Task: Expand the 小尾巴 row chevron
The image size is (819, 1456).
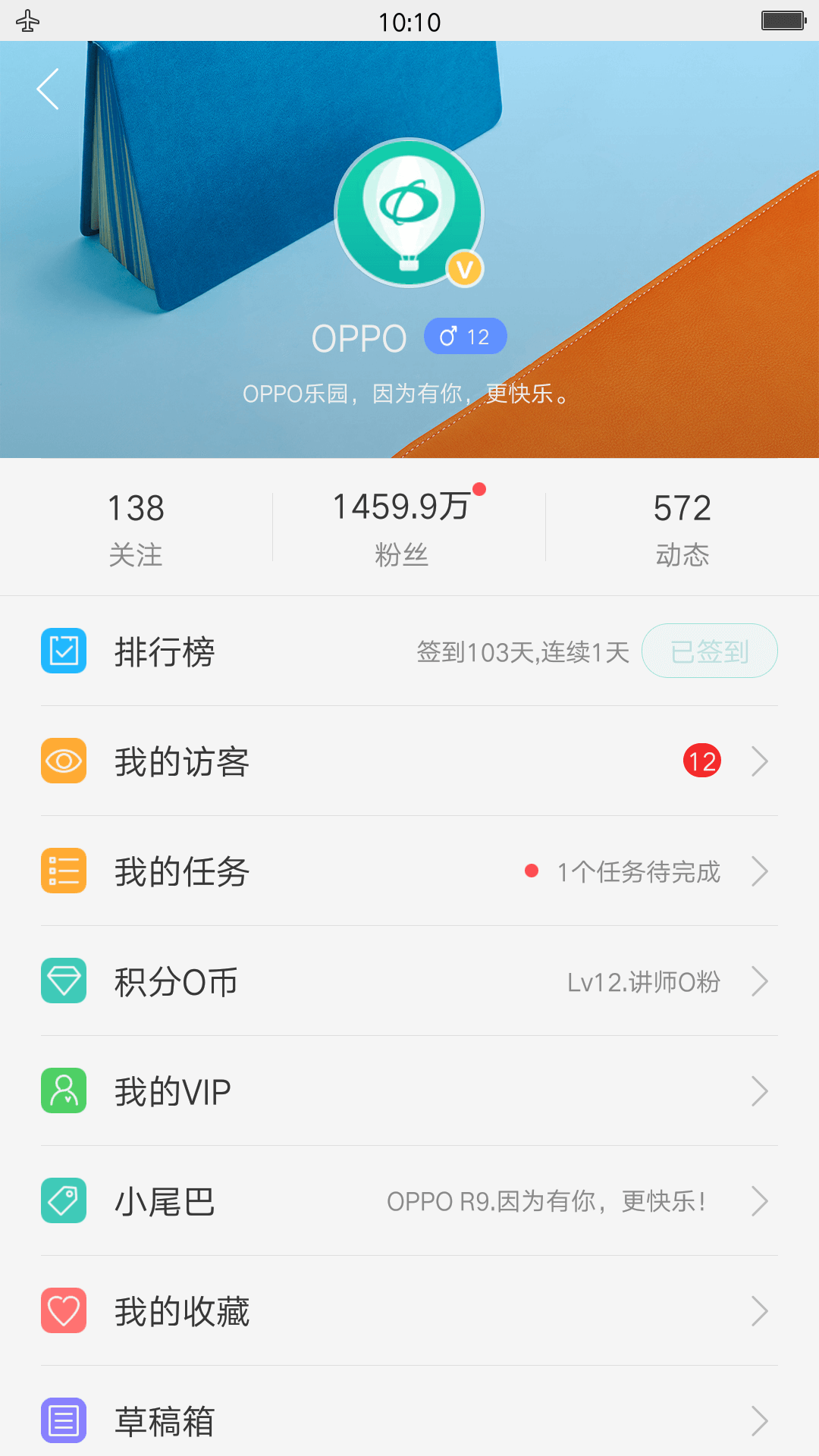Action: tap(761, 1200)
